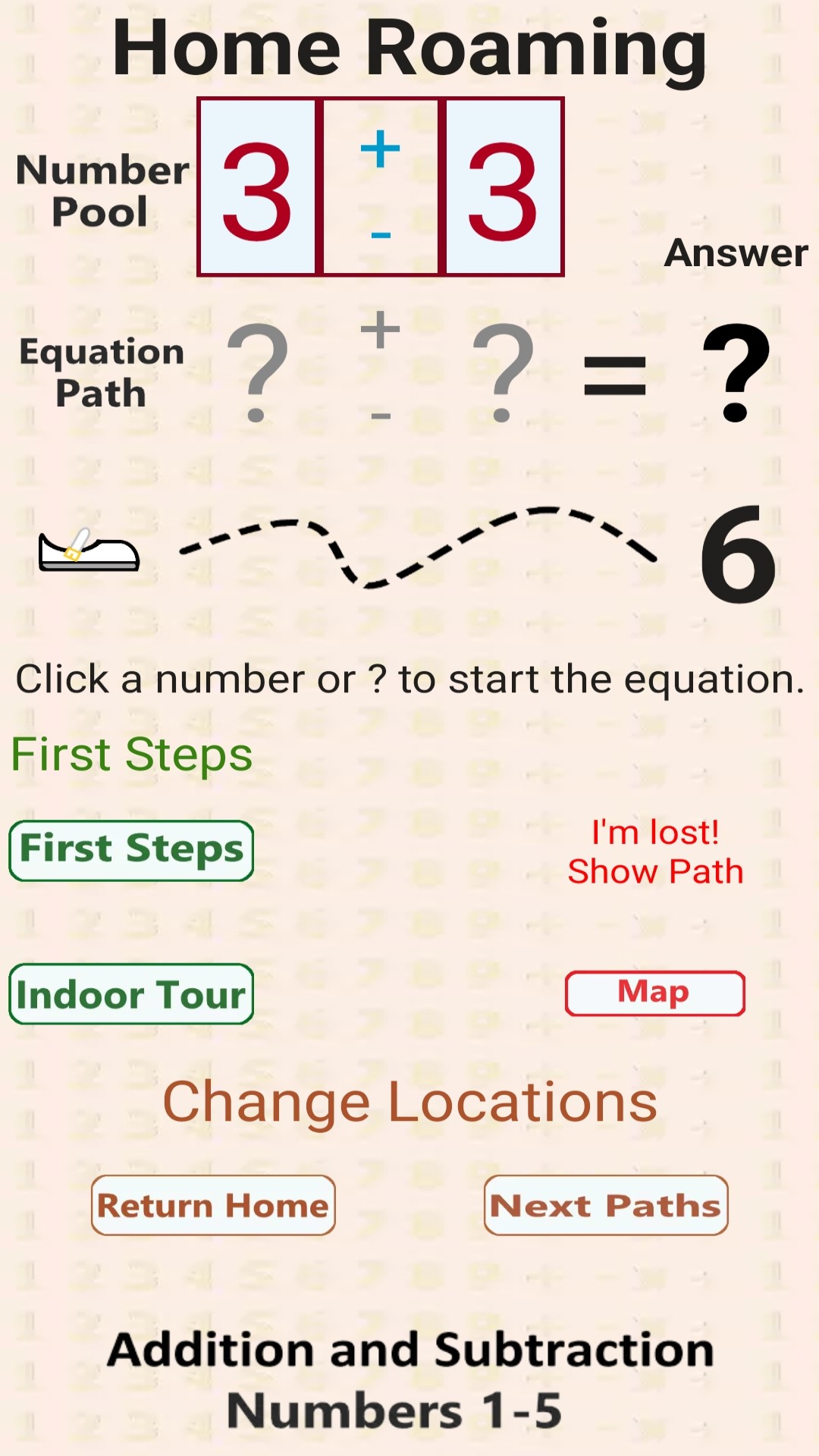
Task: Tap the first gray ? in Equation Path
Action: 258,372
